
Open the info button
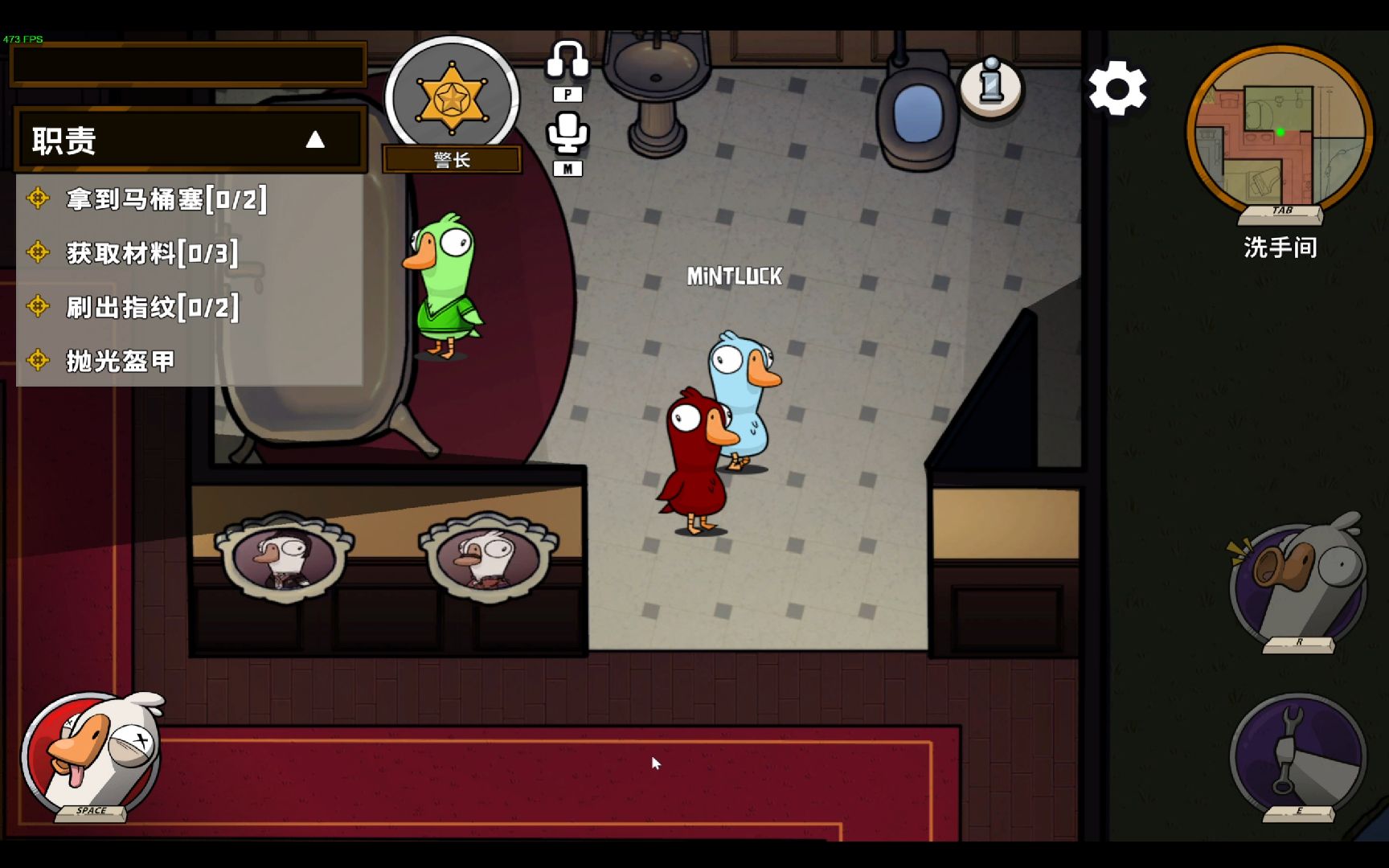(991, 85)
